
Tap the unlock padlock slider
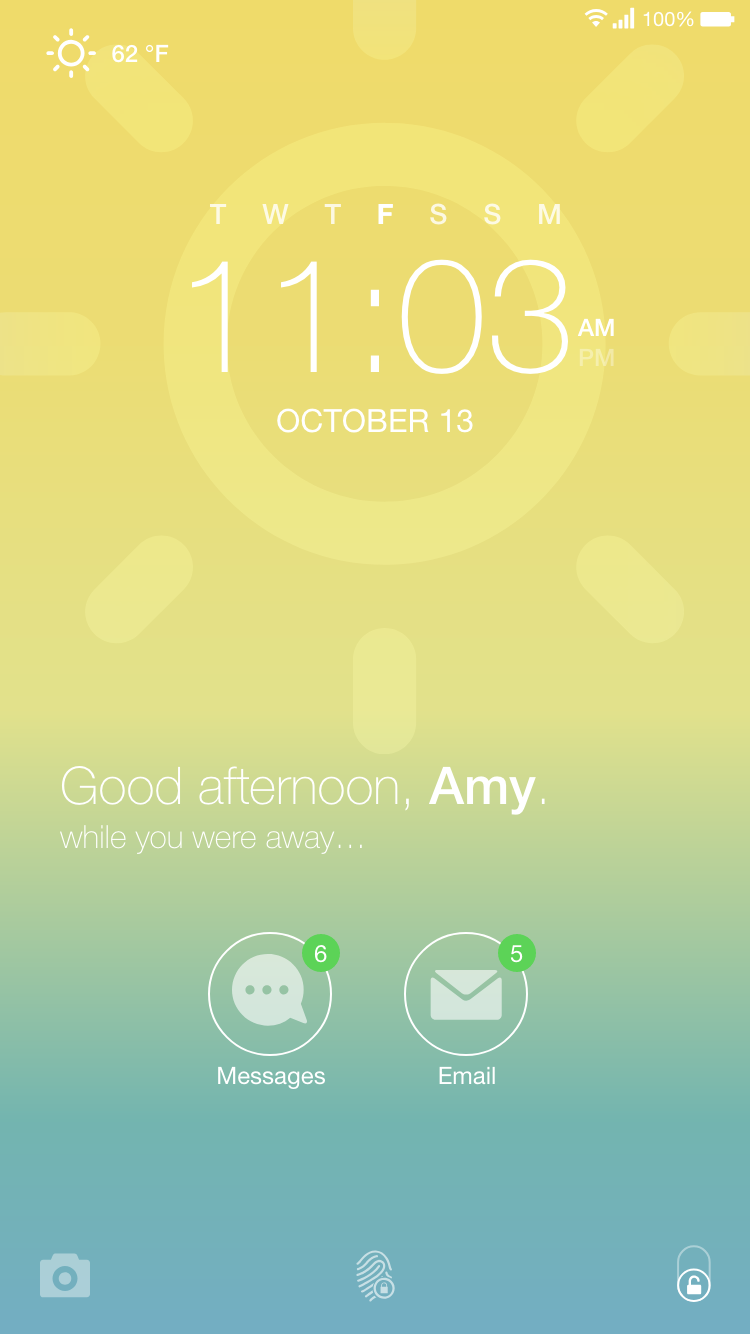(694, 1273)
